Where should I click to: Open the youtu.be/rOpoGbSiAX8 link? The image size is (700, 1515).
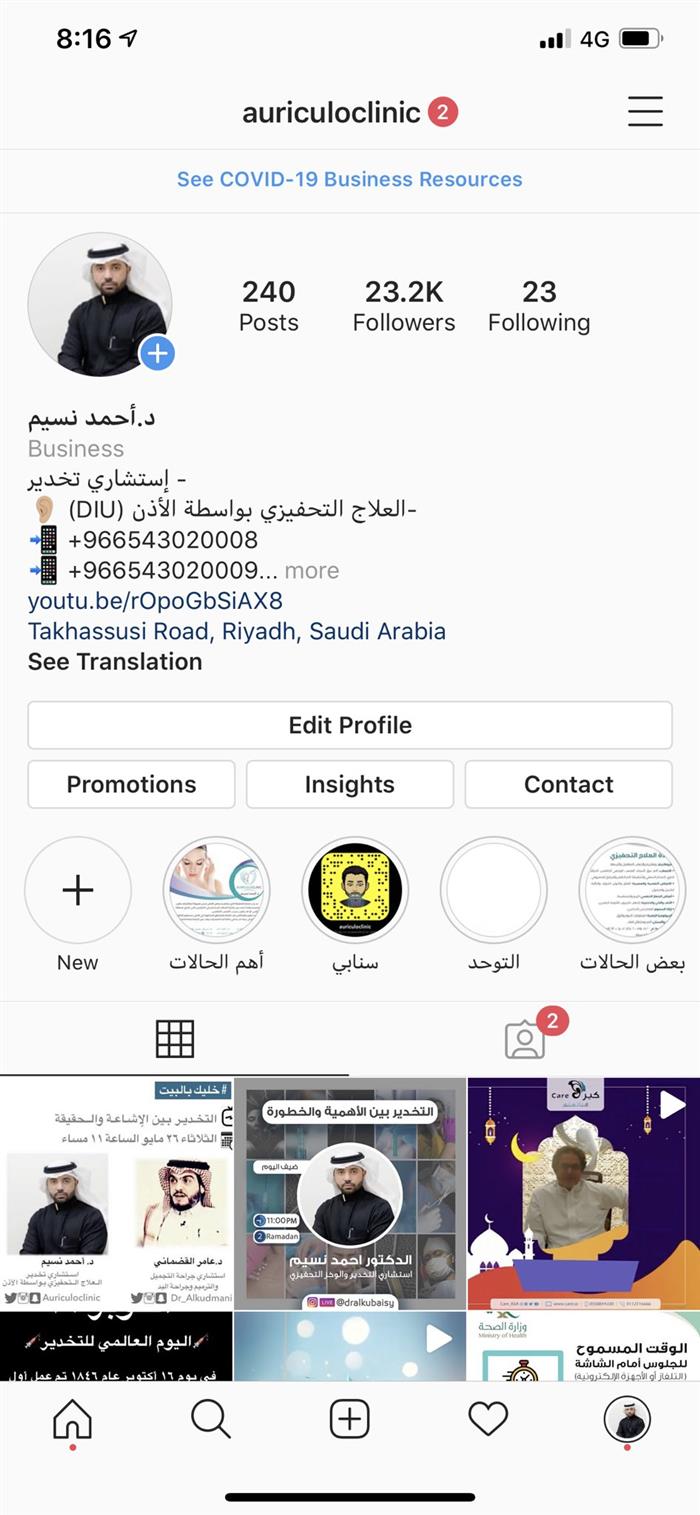155,601
